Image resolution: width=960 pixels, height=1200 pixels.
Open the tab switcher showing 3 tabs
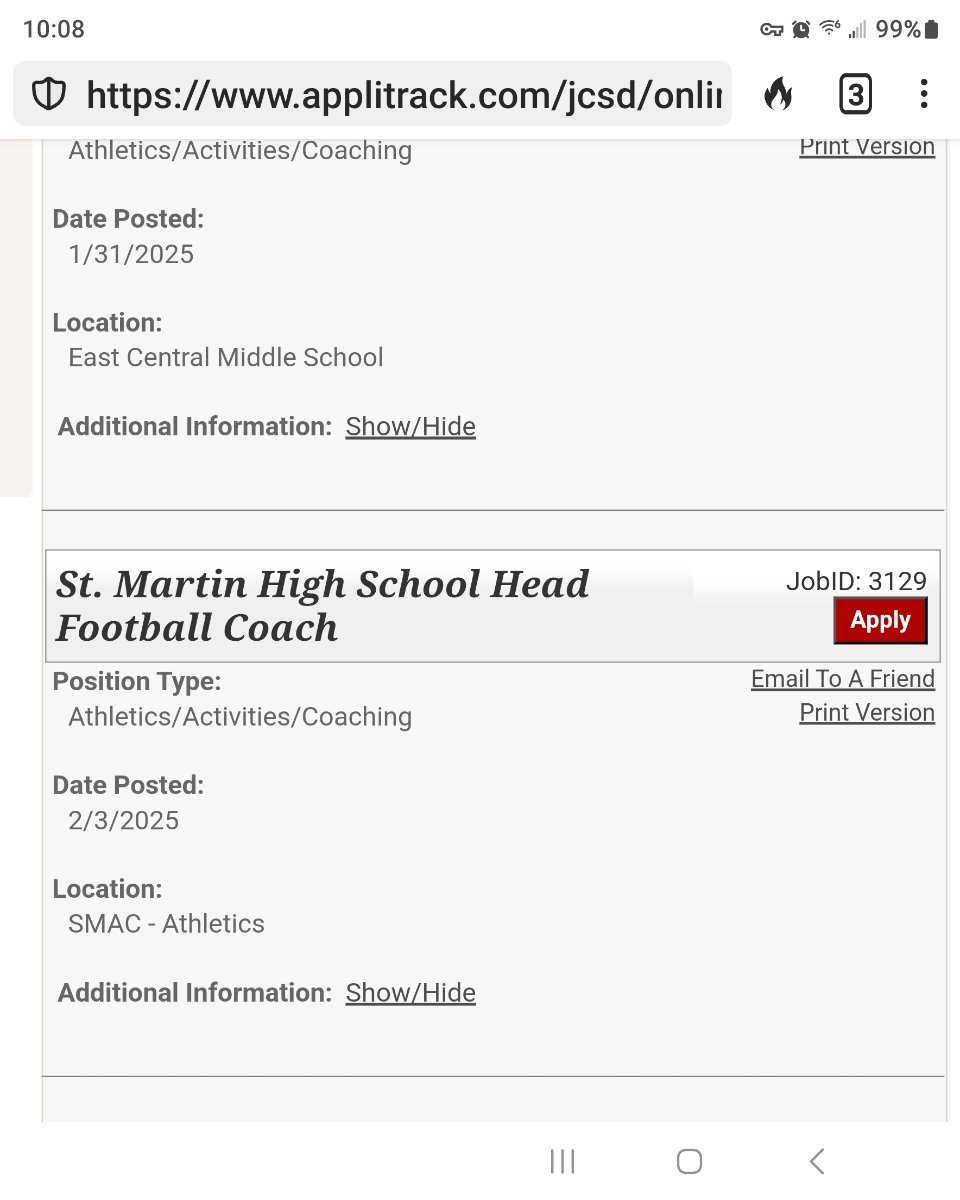click(854, 95)
